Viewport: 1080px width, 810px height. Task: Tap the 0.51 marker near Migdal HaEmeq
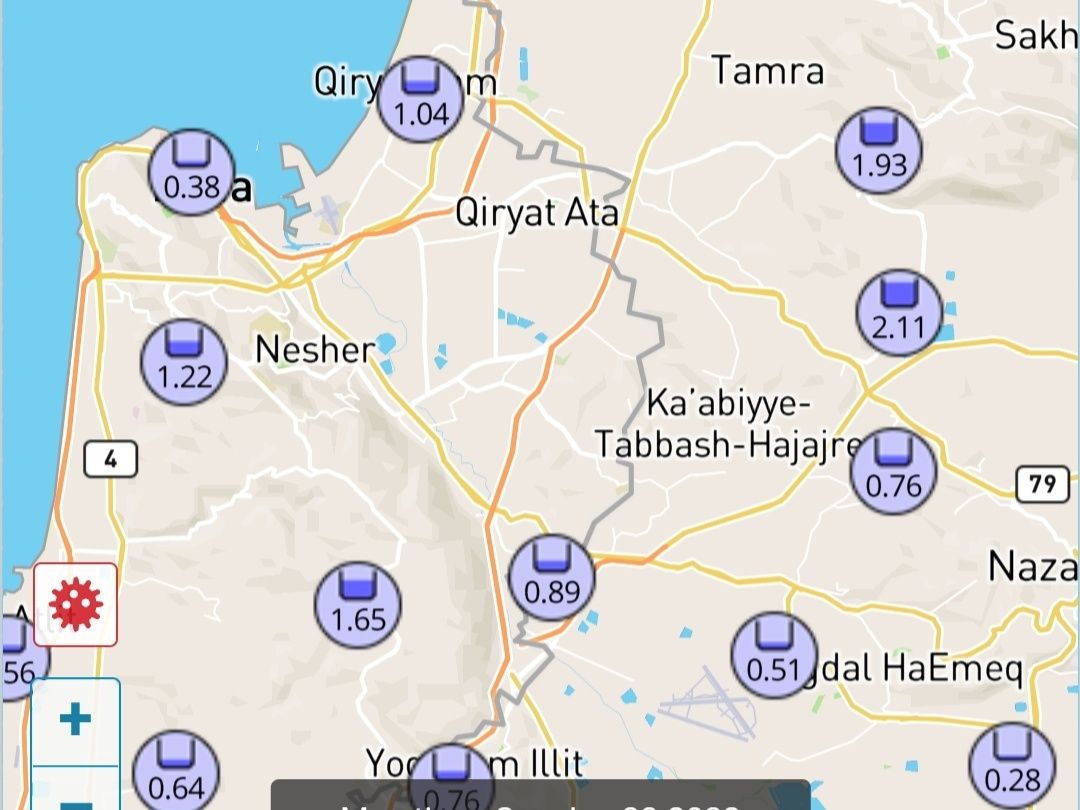click(774, 655)
